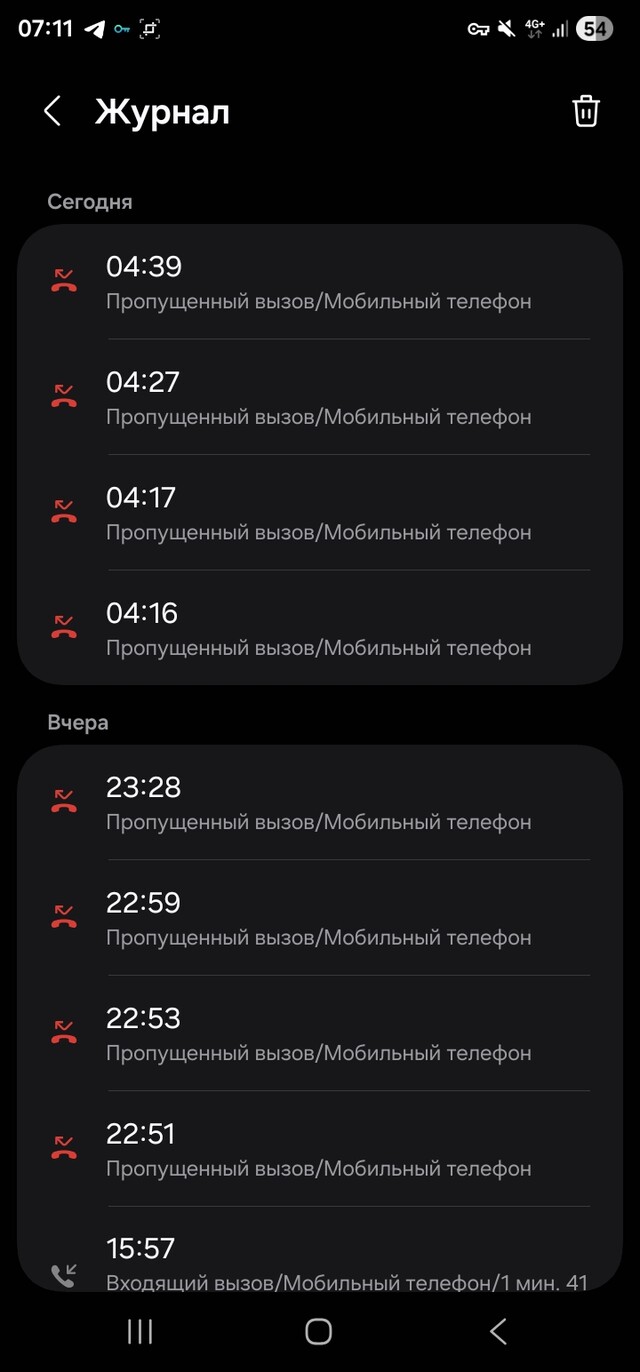
Task: Go to the home screen
Action: (x=318, y=1331)
